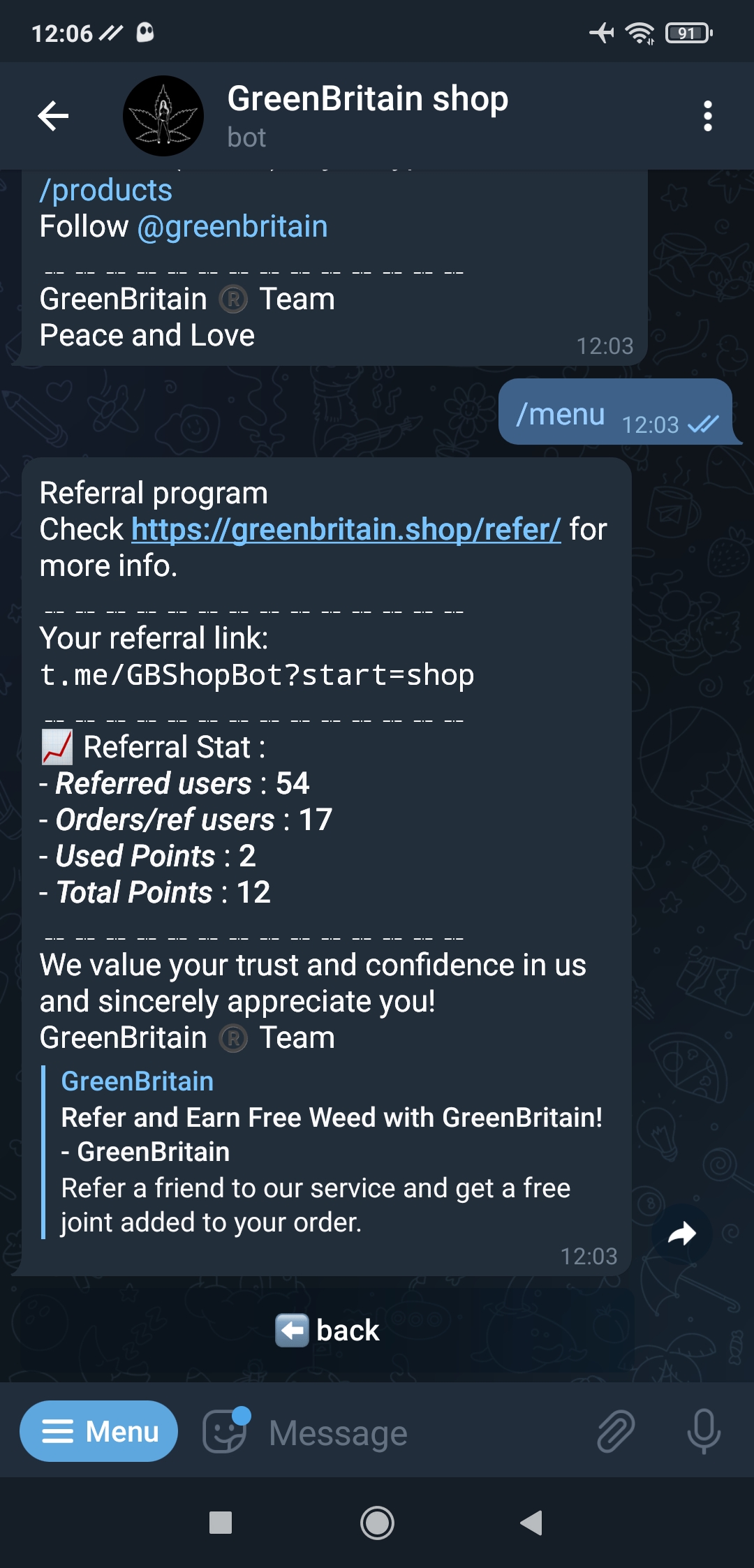Copy the t.me/GBShopBot referral link
This screenshot has width=754, height=1568.
(x=257, y=675)
